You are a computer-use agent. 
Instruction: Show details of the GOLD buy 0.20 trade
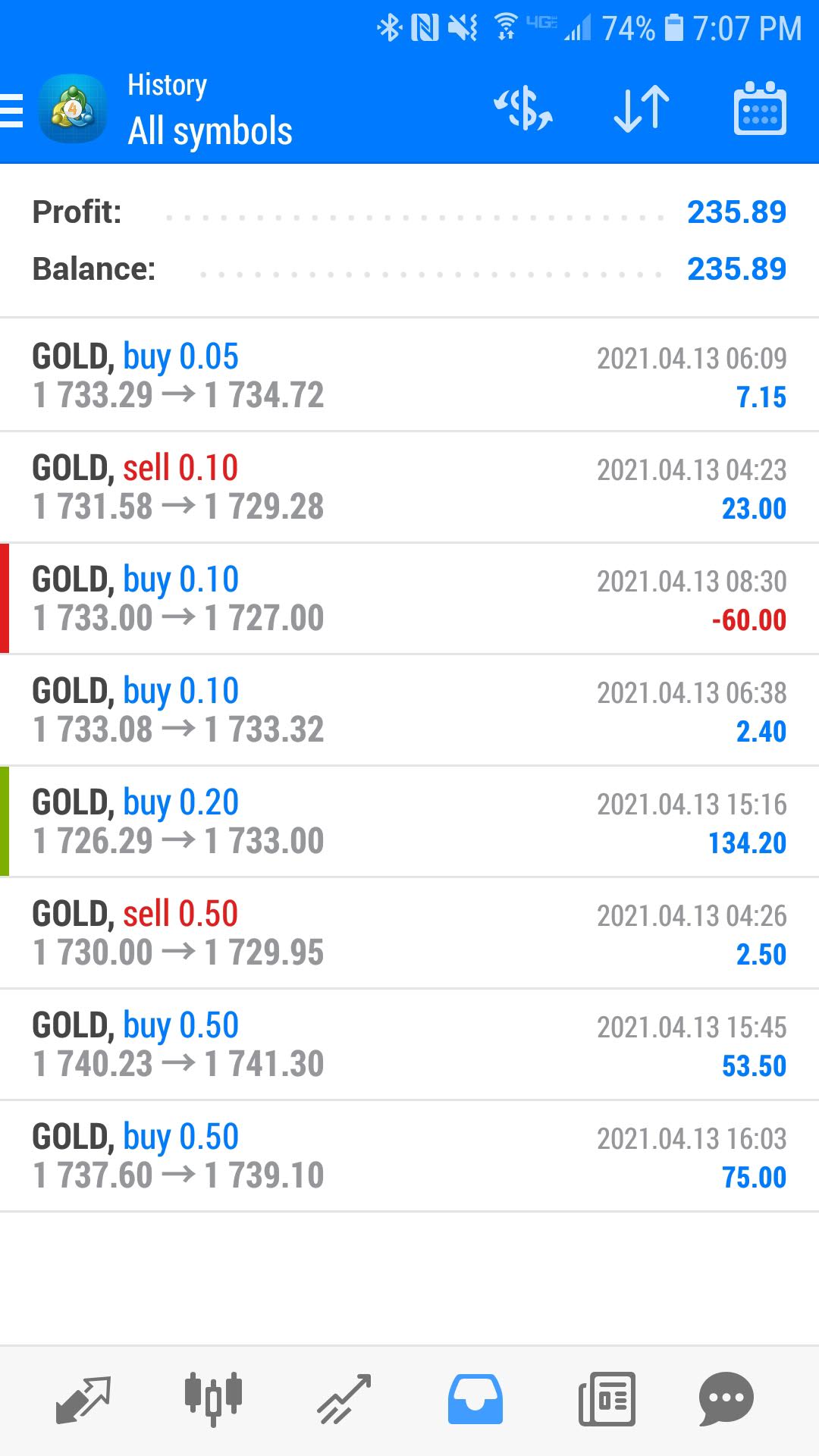point(409,821)
